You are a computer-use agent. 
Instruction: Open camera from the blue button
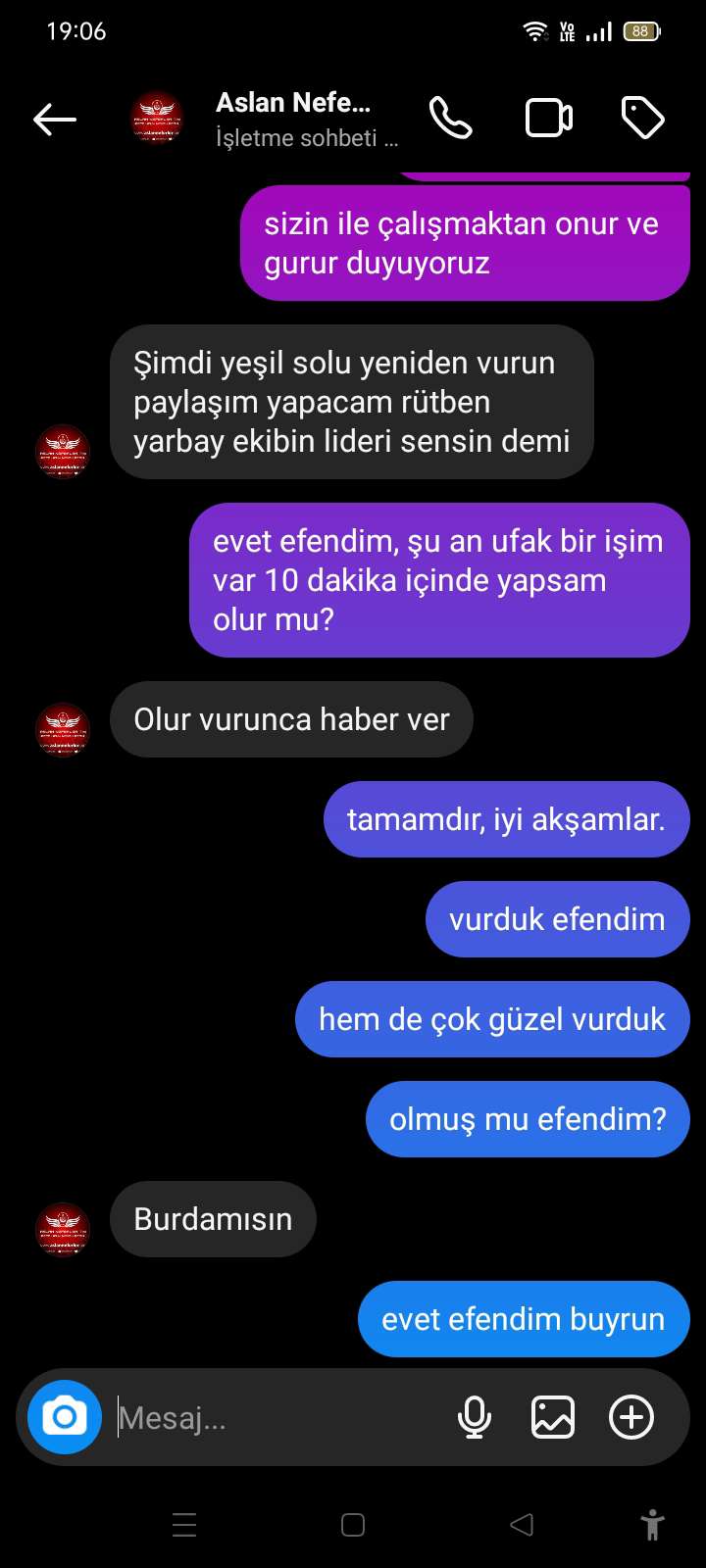pyautogui.click(x=65, y=1417)
